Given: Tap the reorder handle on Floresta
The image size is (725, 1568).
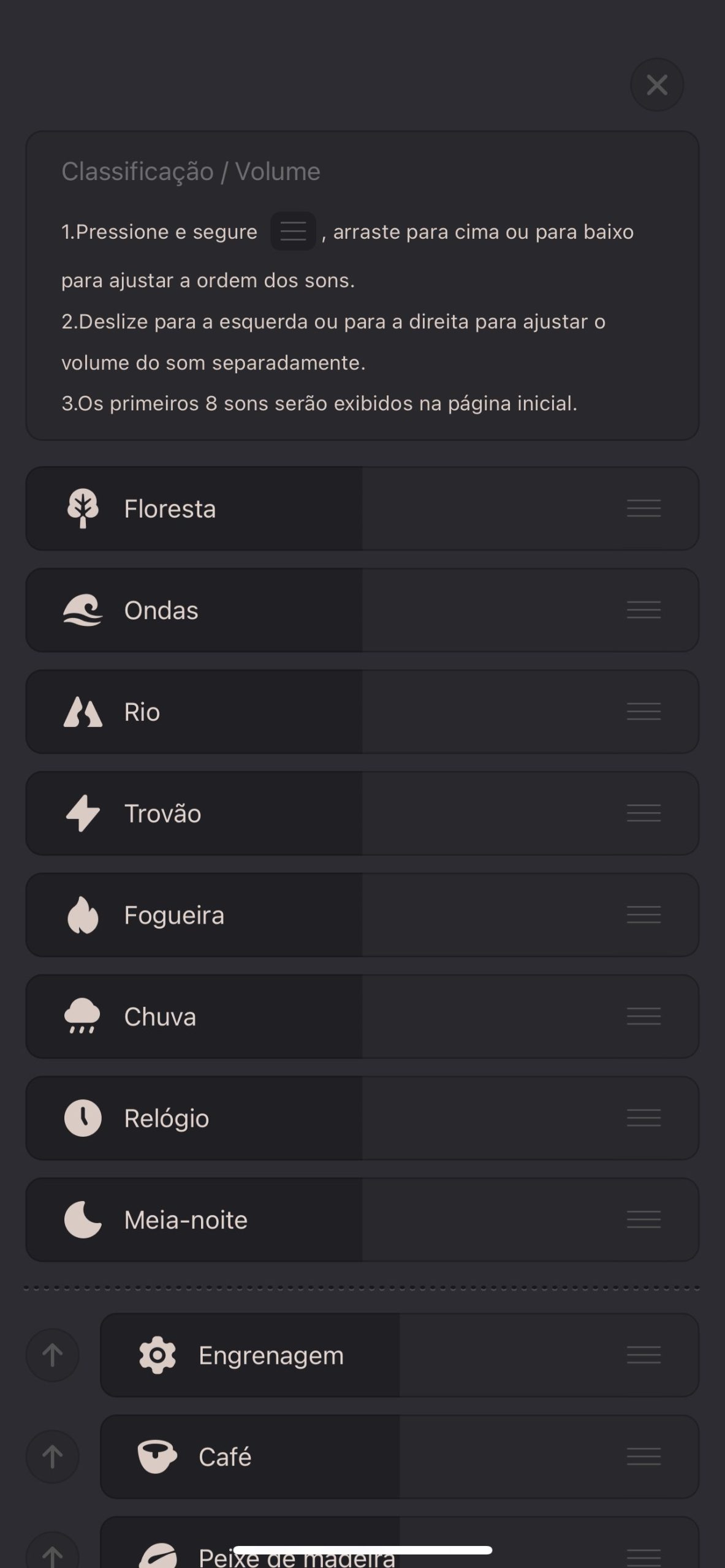Looking at the screenshot, I should pyautogui.click(x=643, y=508).
